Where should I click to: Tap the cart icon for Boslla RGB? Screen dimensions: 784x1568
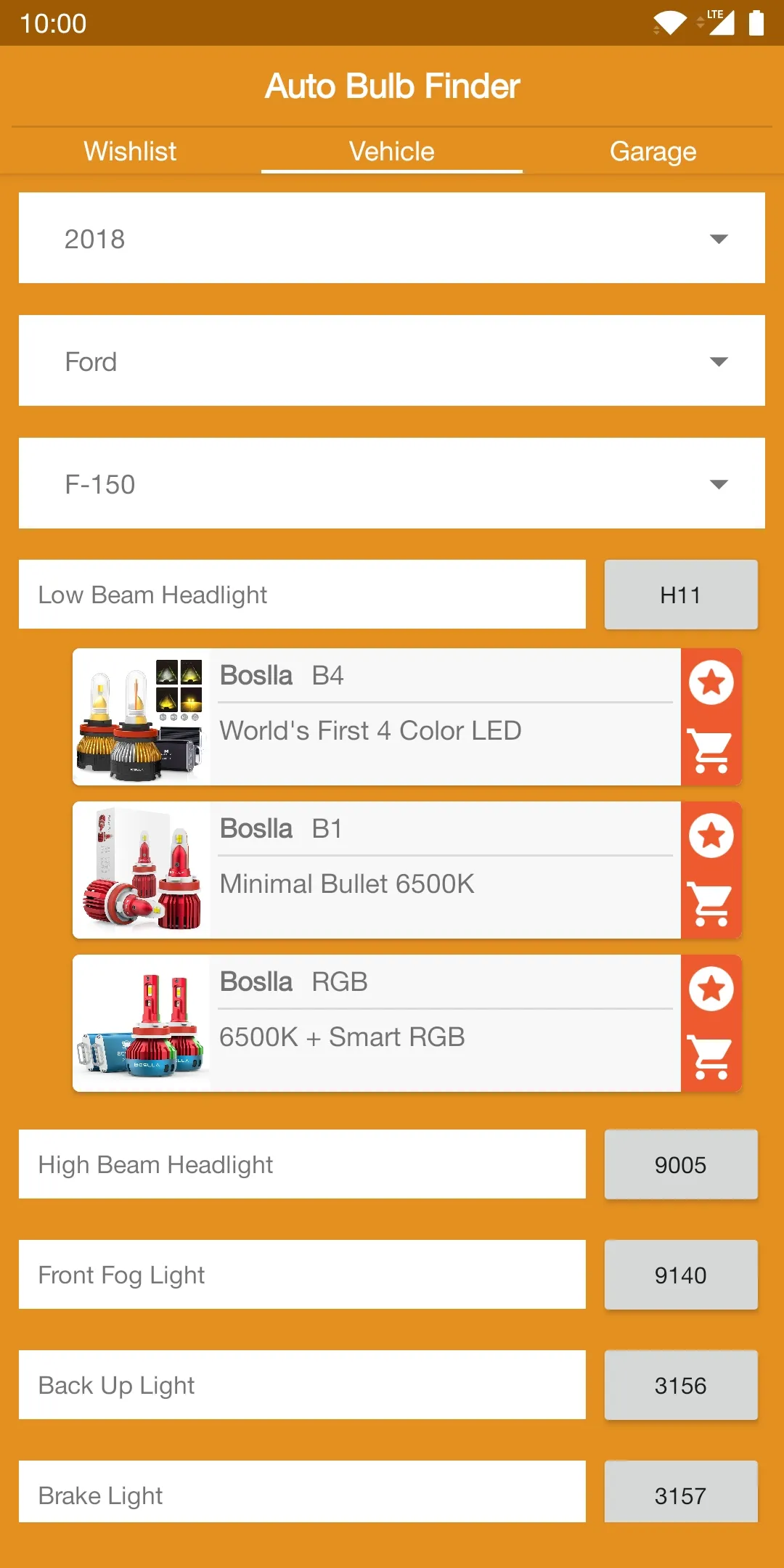711,1057
